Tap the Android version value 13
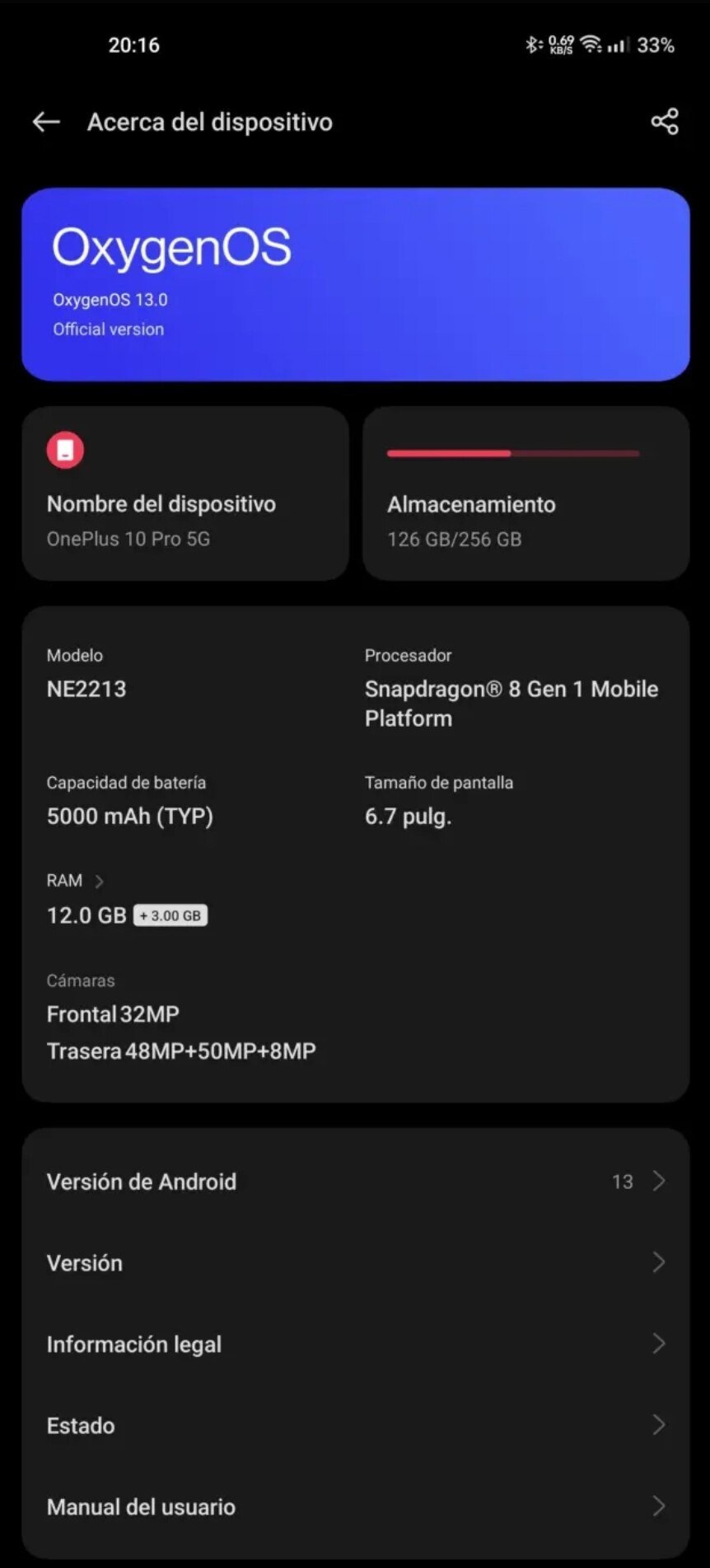 (623, 1181)
